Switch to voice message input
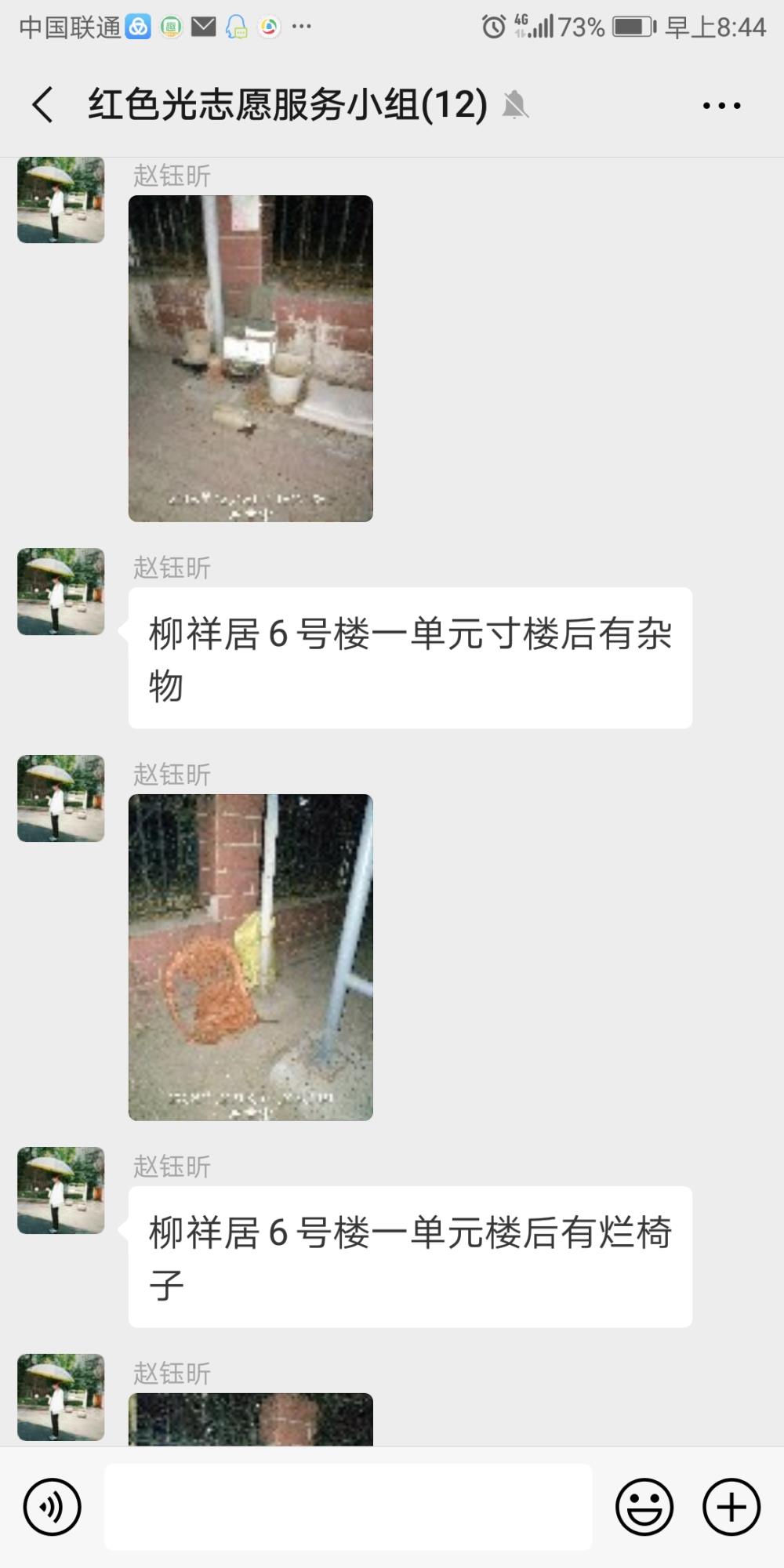The image size is (784, 1568). (53, 1506)
